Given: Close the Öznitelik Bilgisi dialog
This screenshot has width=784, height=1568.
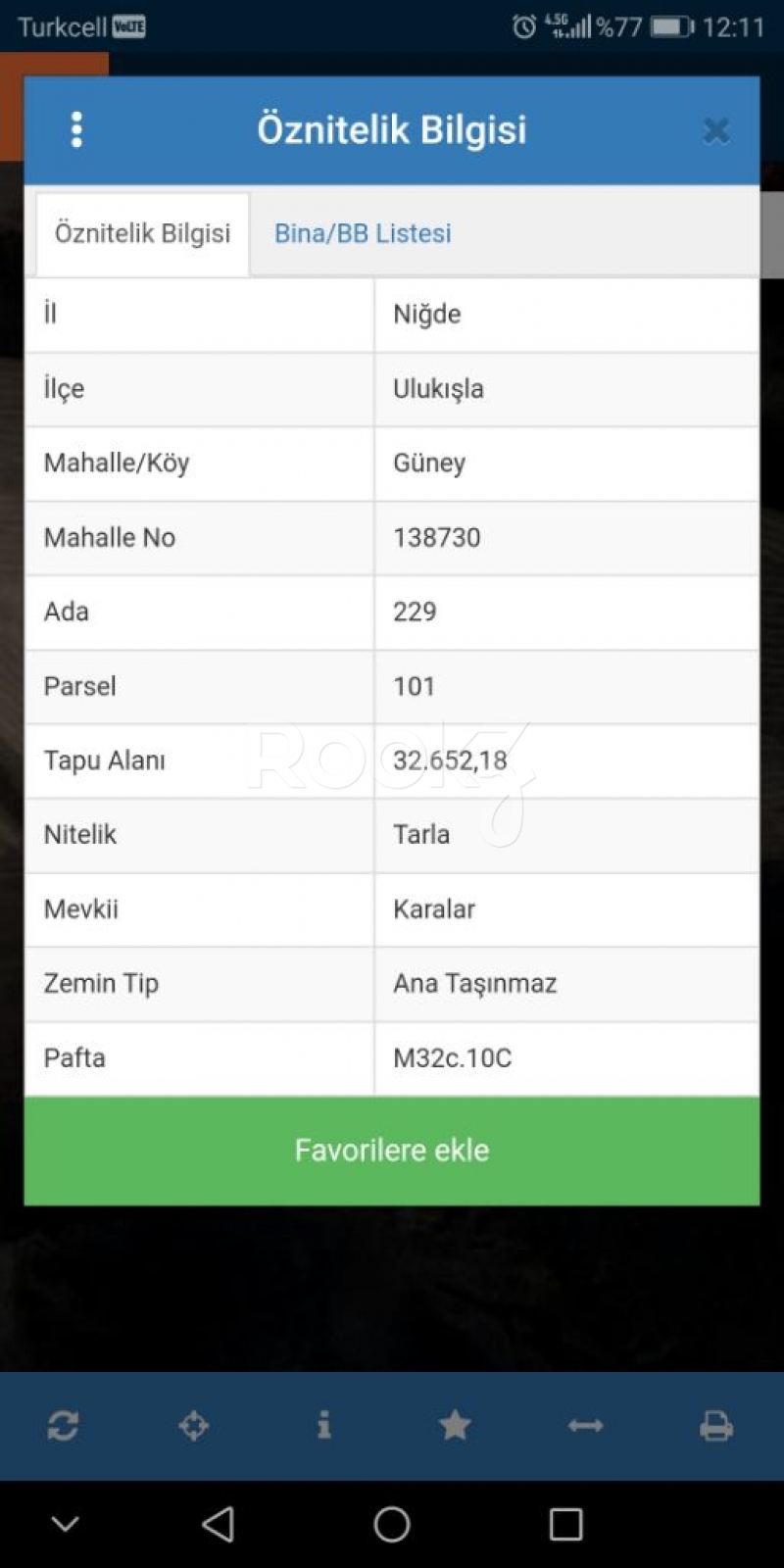Looking at the screenshot, I should tap(716, 130).
